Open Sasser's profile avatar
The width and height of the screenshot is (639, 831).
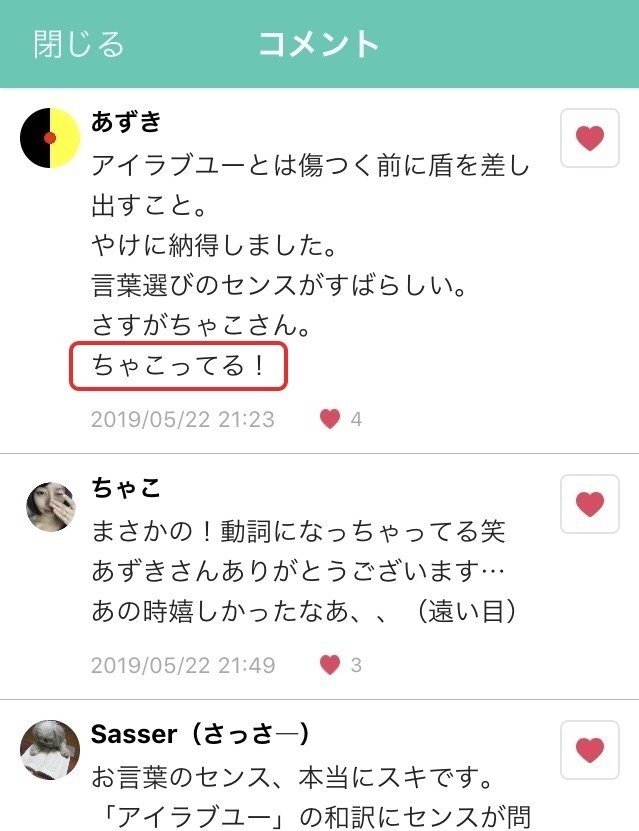(50, 750)
